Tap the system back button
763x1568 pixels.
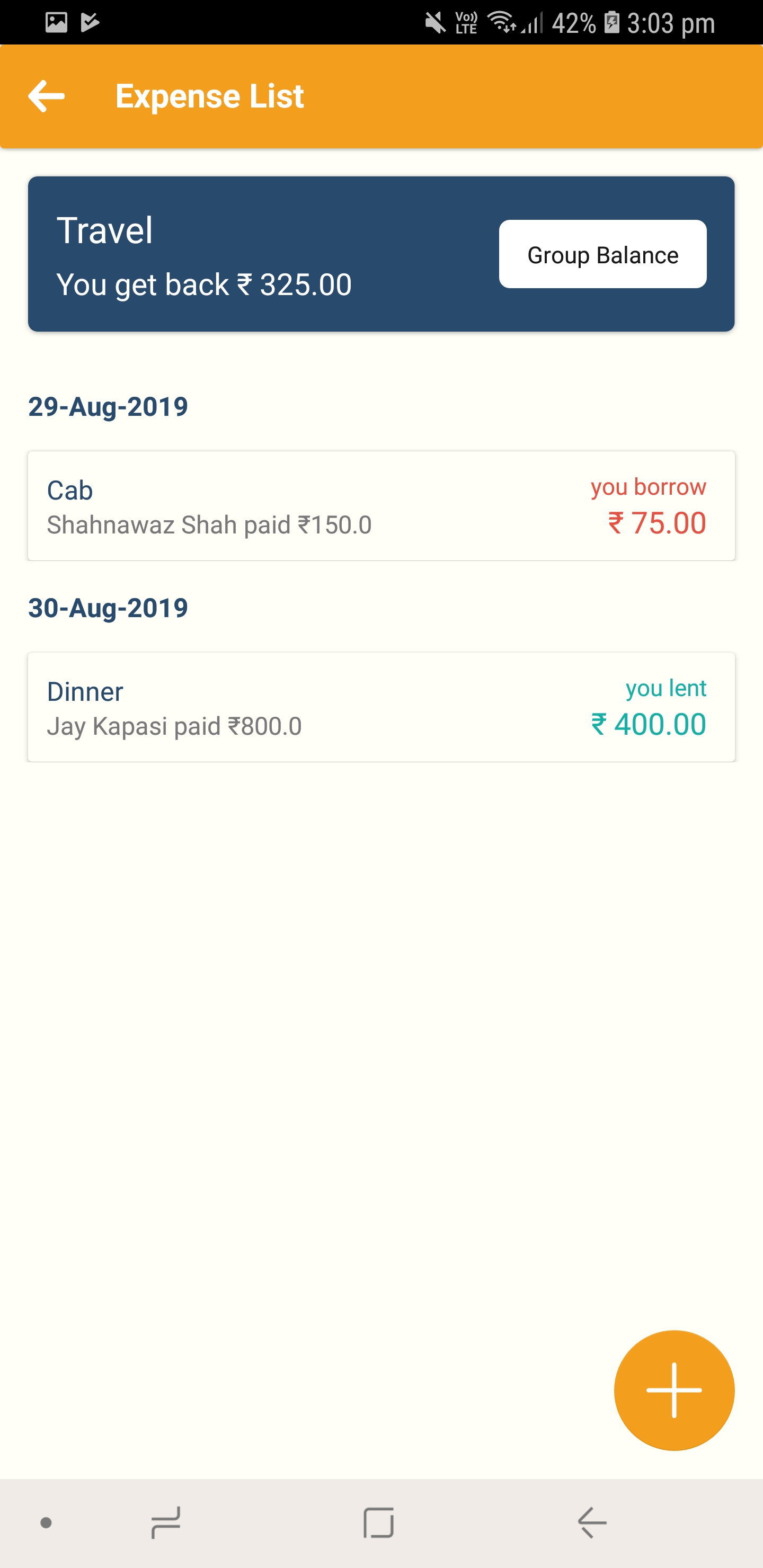click(592, 1523)
